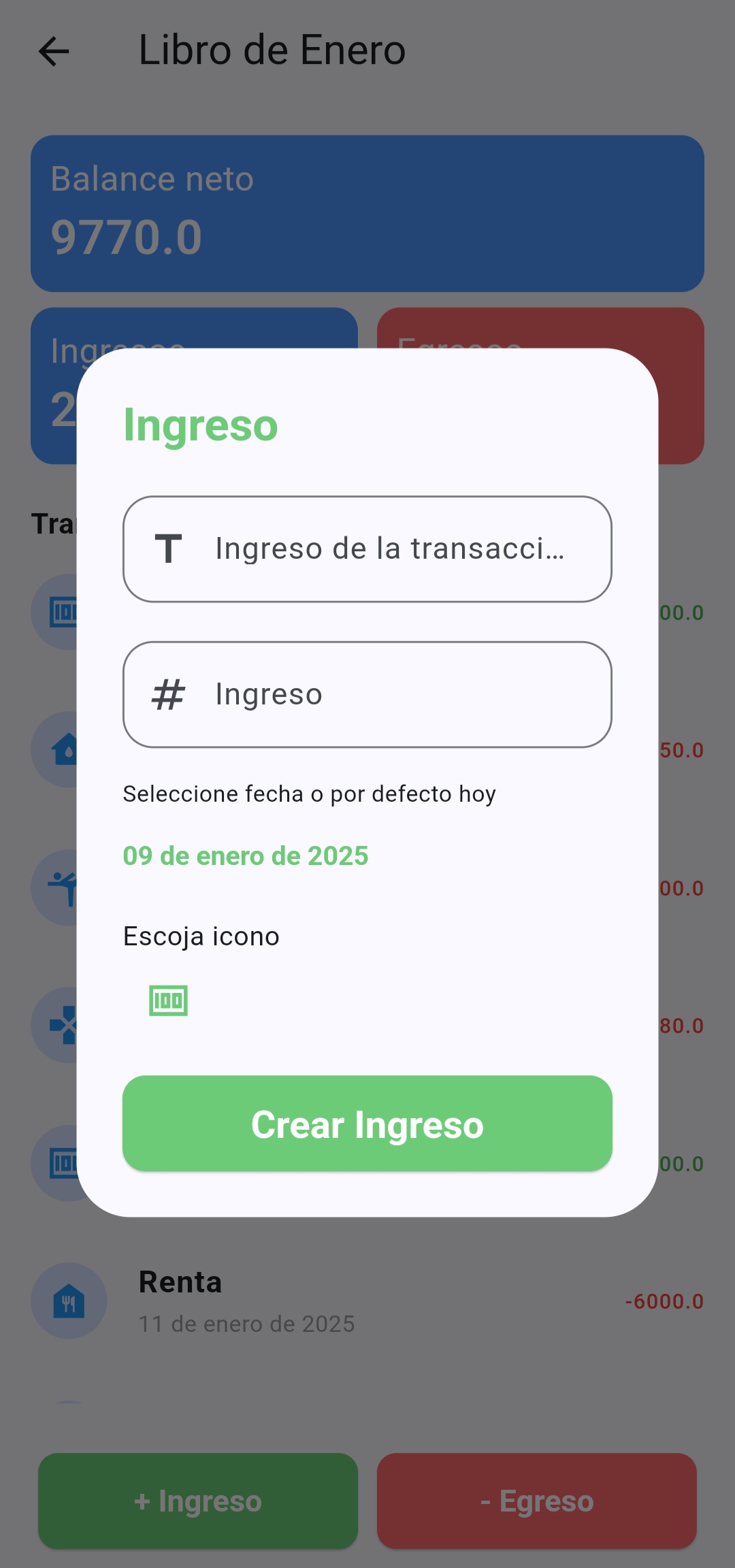This screenshot has width=735, height=1568.
Task: Add a new income with + Ingreso
Action: pos(198,1501)
